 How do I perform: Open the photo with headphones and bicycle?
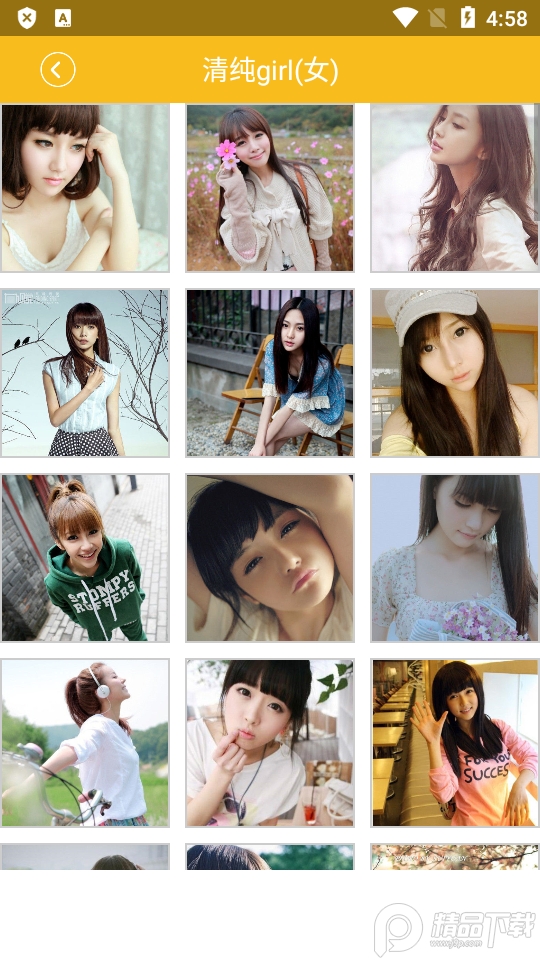pos(85,743)
